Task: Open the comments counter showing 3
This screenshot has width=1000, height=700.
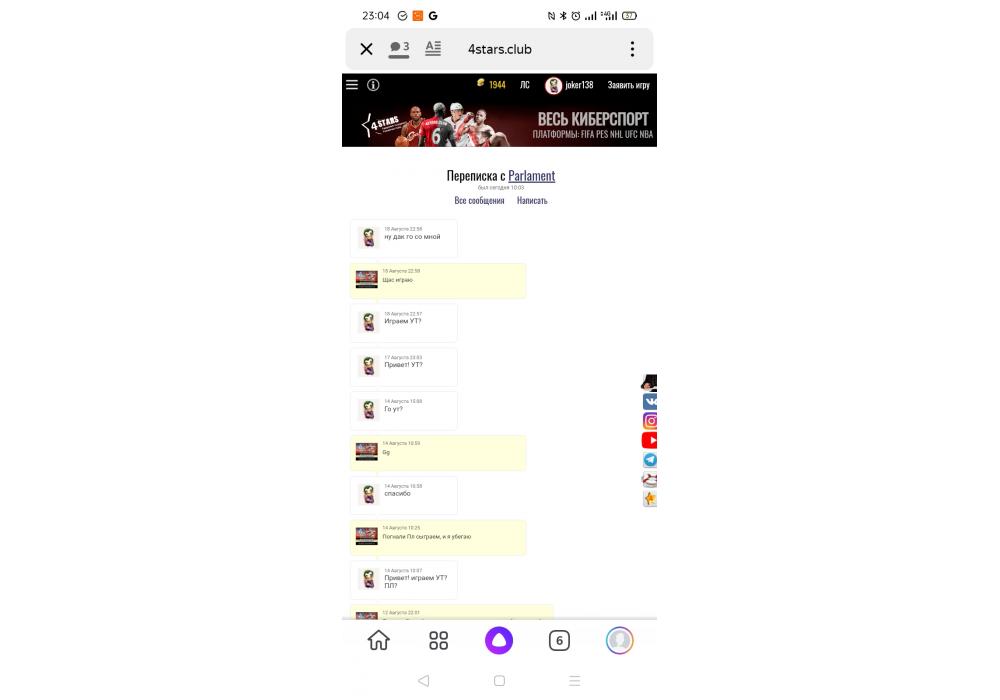Action: point(399,48)
